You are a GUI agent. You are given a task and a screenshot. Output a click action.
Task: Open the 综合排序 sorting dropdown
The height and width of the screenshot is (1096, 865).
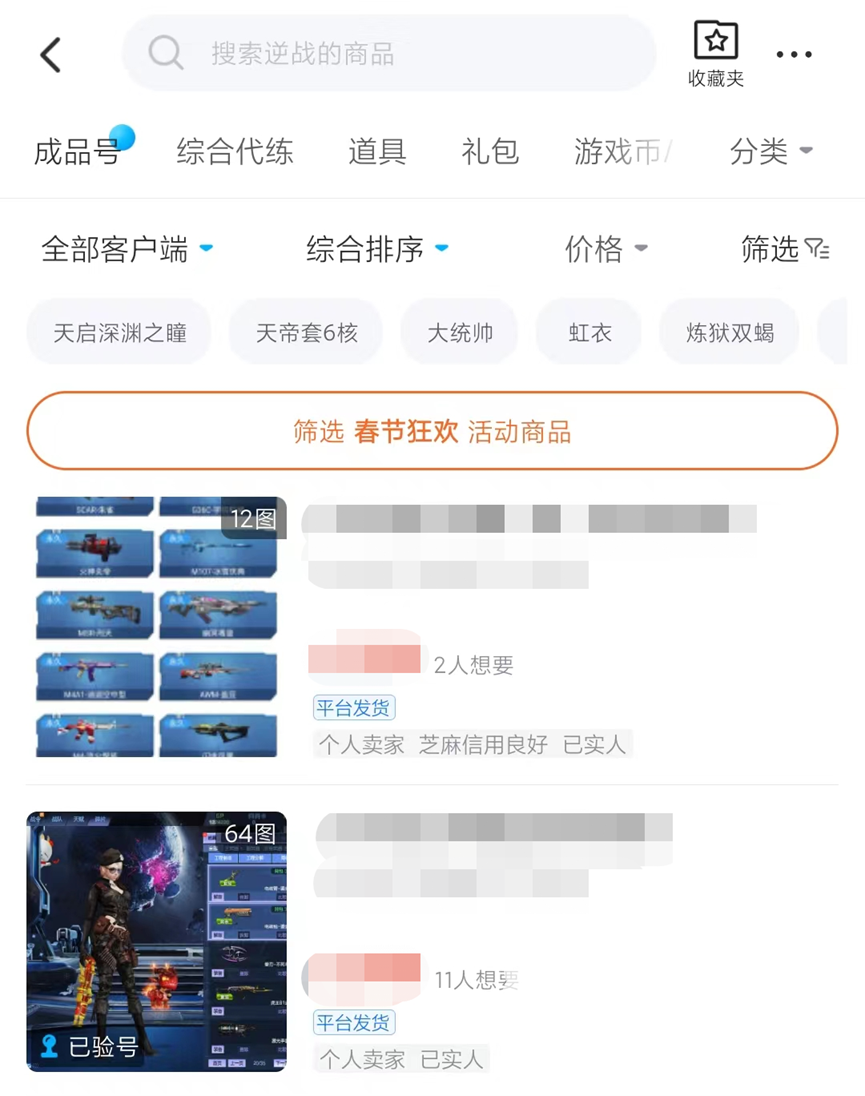point(376,249)
